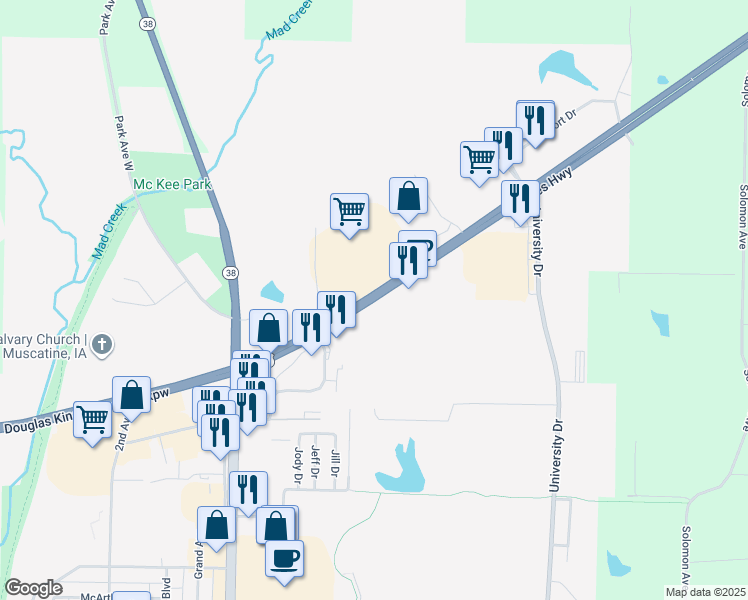Open the restaurant marker by University Dr on highway

[519, 199]
